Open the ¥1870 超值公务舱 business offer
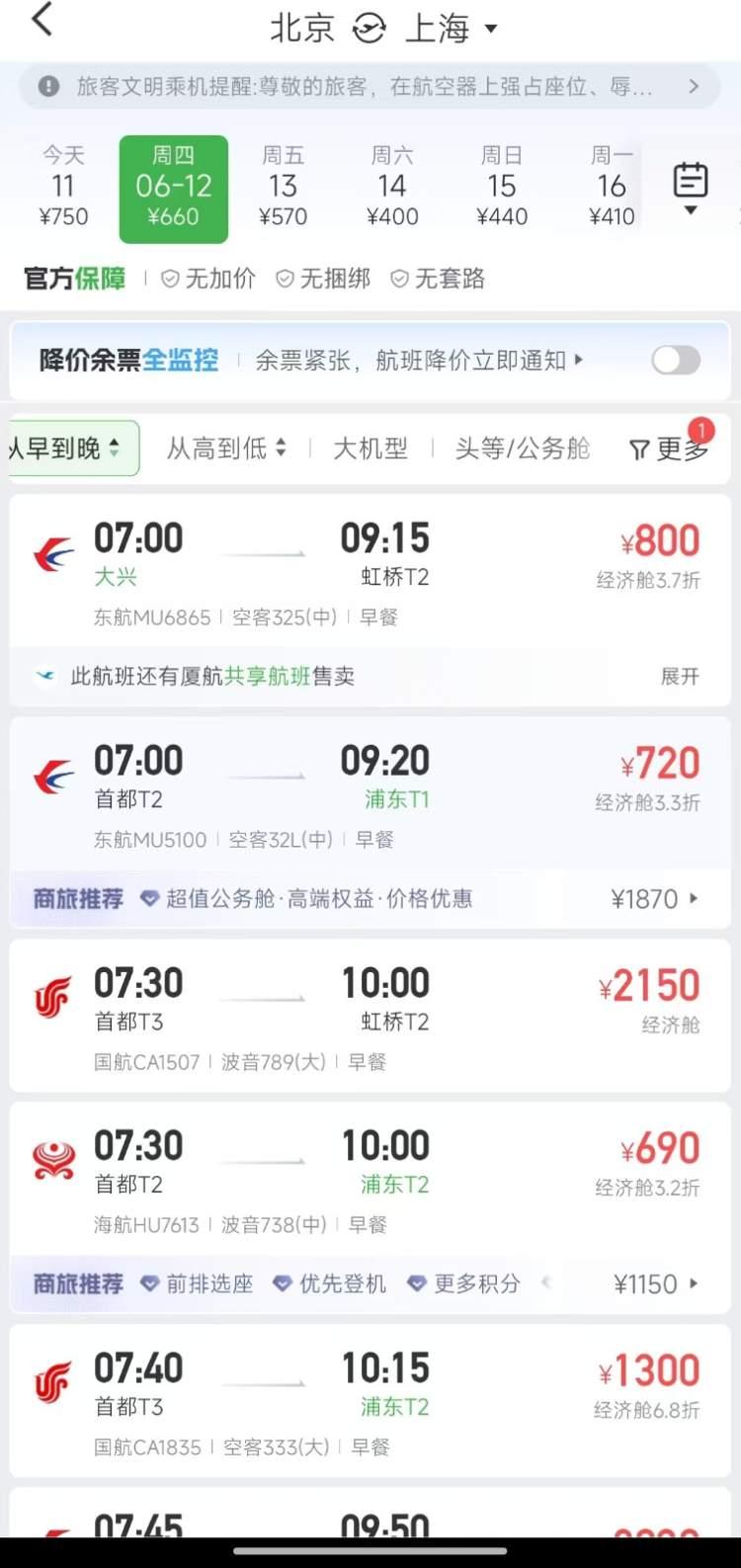 pos(654,899)
